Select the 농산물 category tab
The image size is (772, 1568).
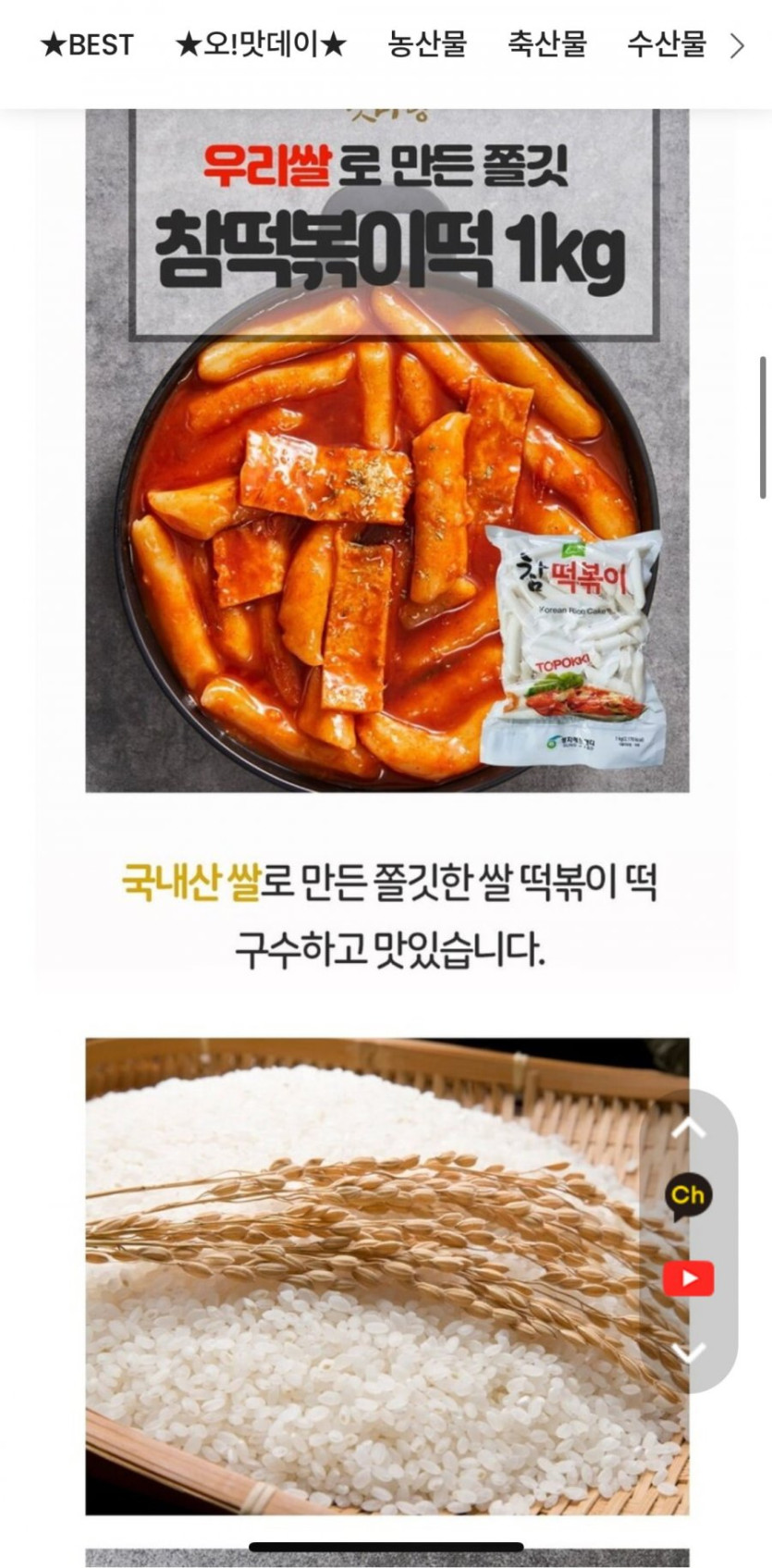[427, 44]
